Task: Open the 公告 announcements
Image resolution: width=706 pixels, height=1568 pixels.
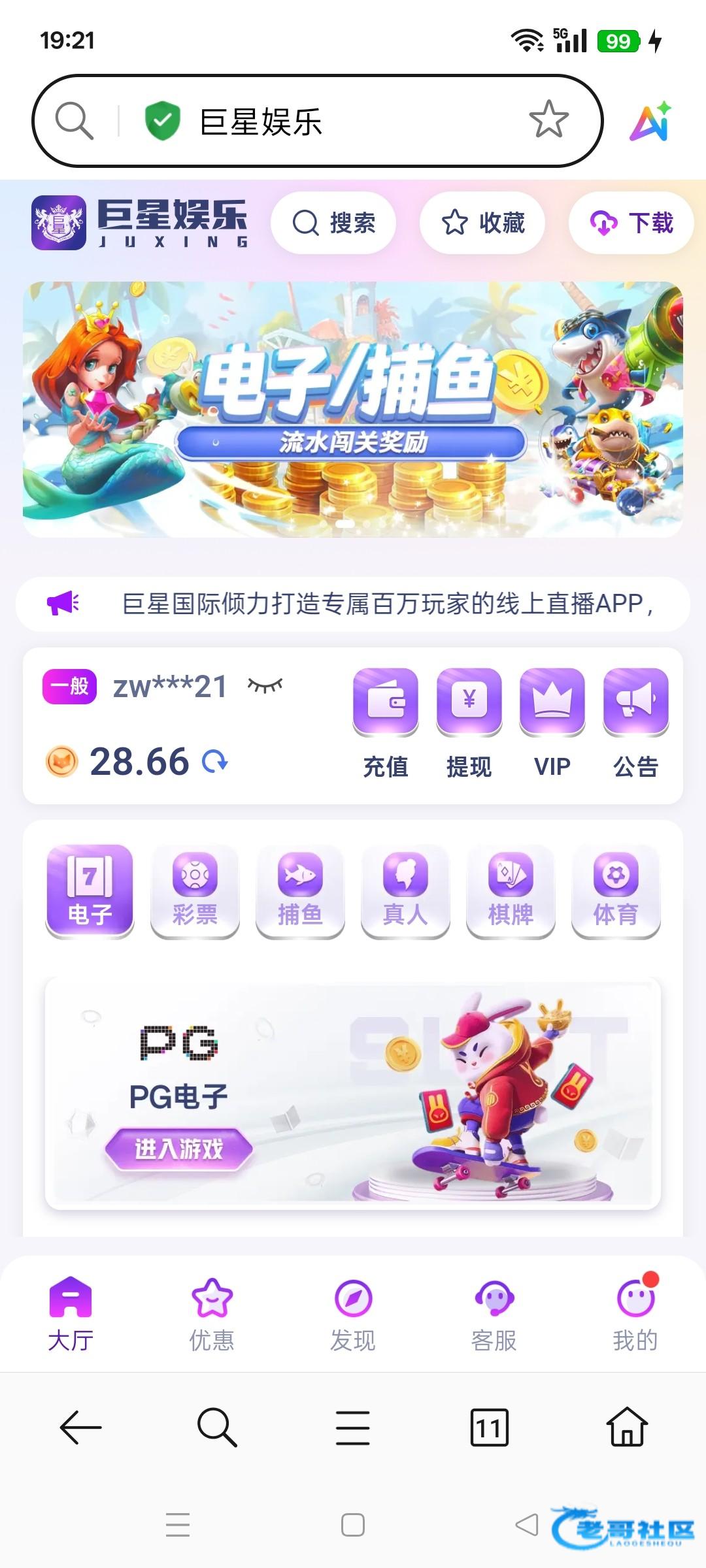Action: pyautogui.click(x=635, y=723)
